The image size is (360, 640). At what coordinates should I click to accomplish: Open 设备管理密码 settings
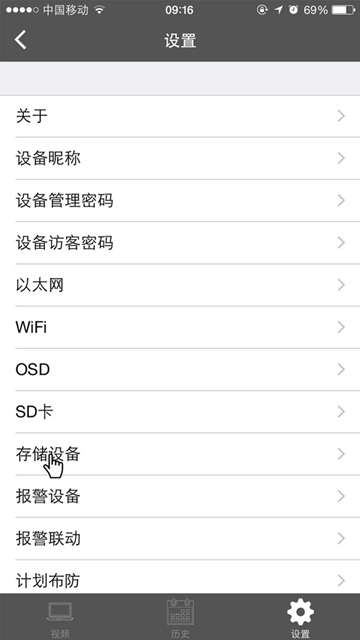coord(180,201)
